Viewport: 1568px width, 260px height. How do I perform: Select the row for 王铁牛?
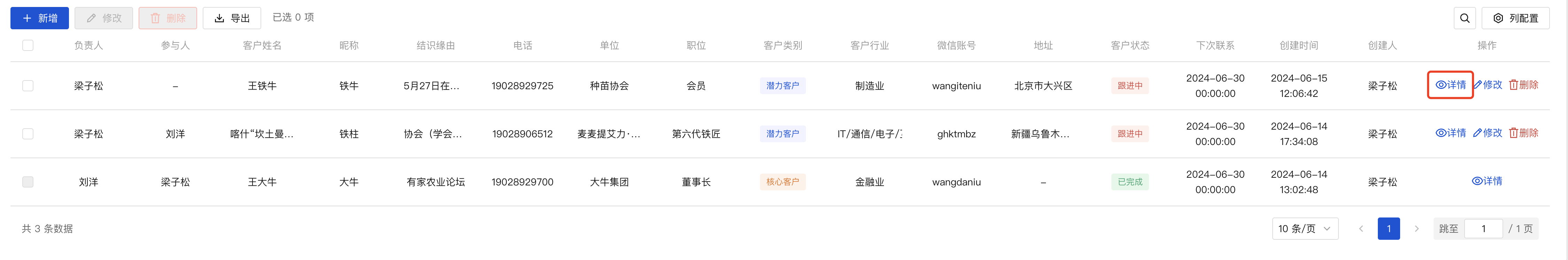[x=28, y=86]
